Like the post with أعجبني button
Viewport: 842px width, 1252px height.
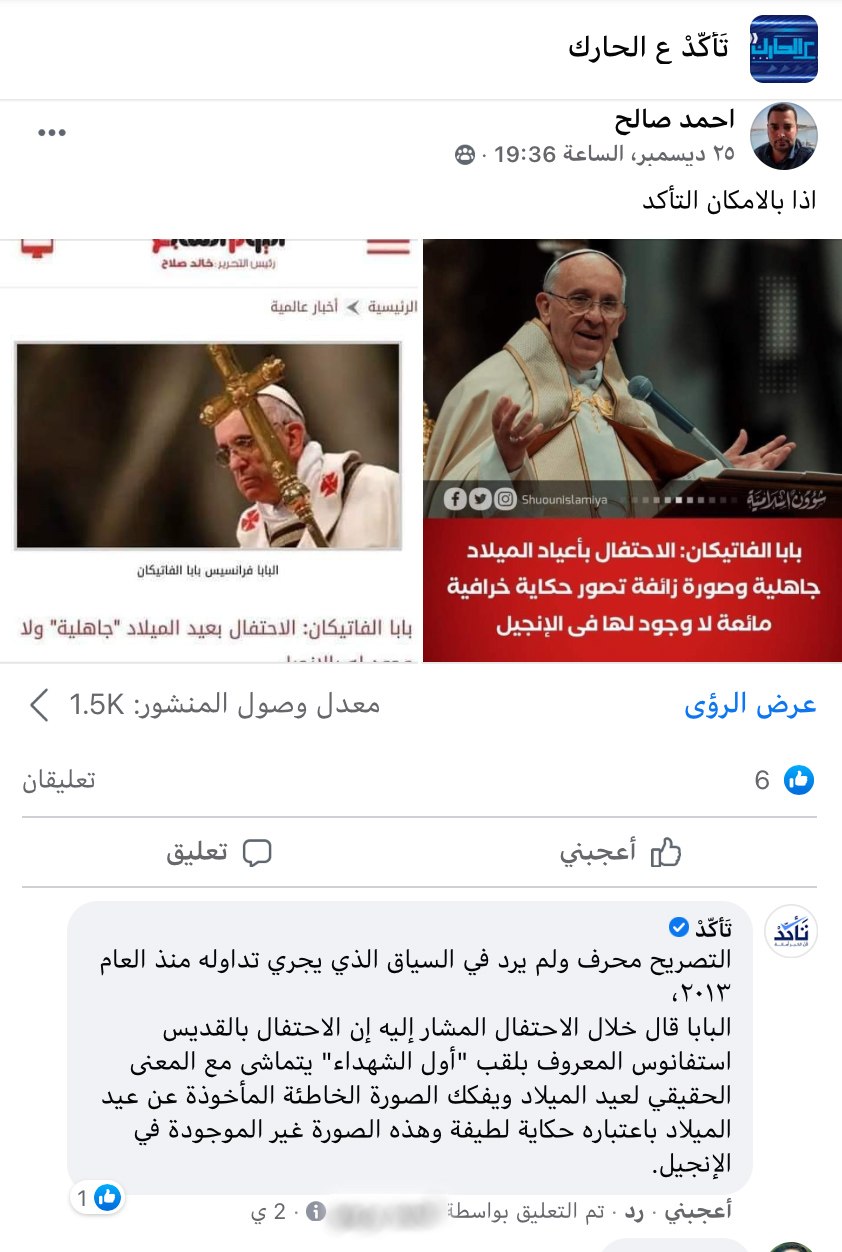(x=620, y=853)
